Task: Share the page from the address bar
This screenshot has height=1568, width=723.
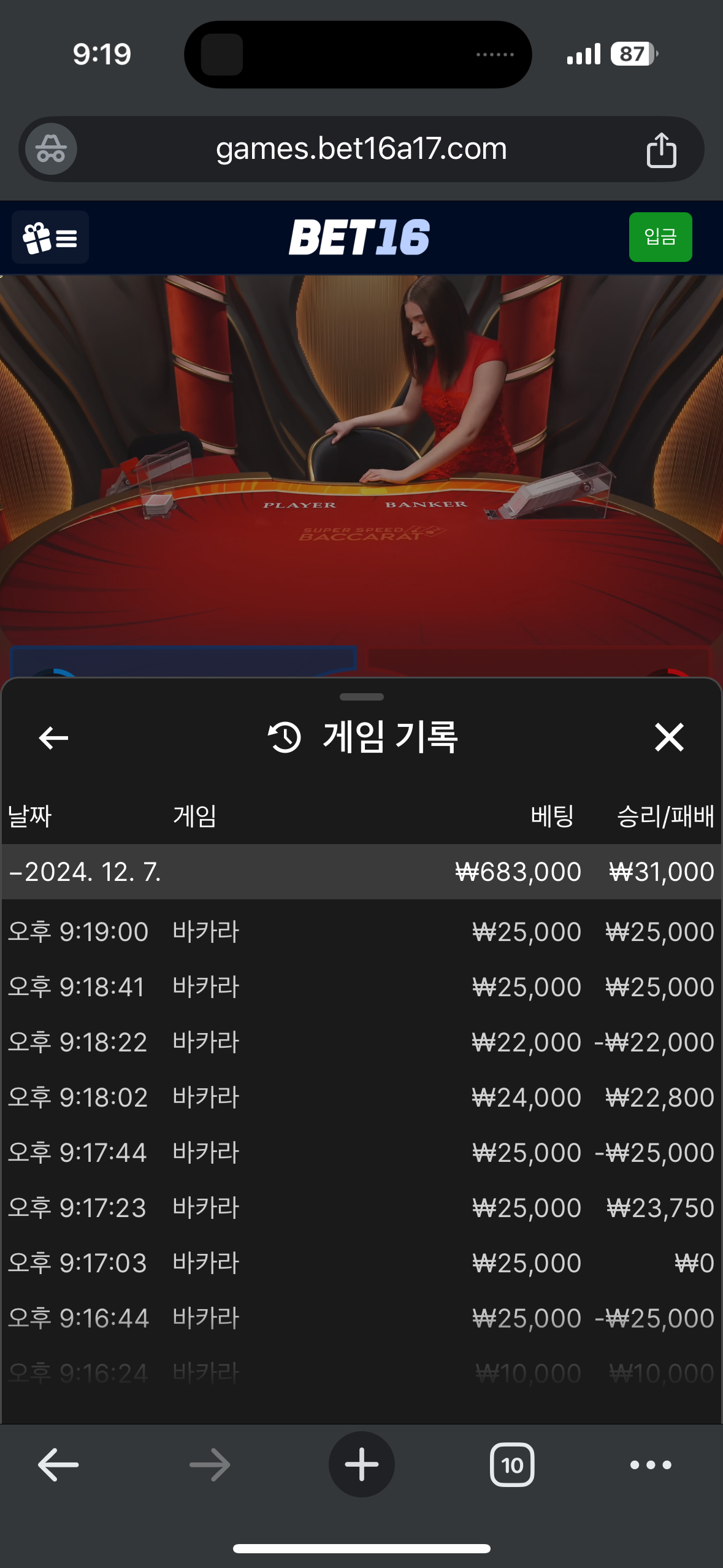Action: pyautogui.click(x=661, y=150)
